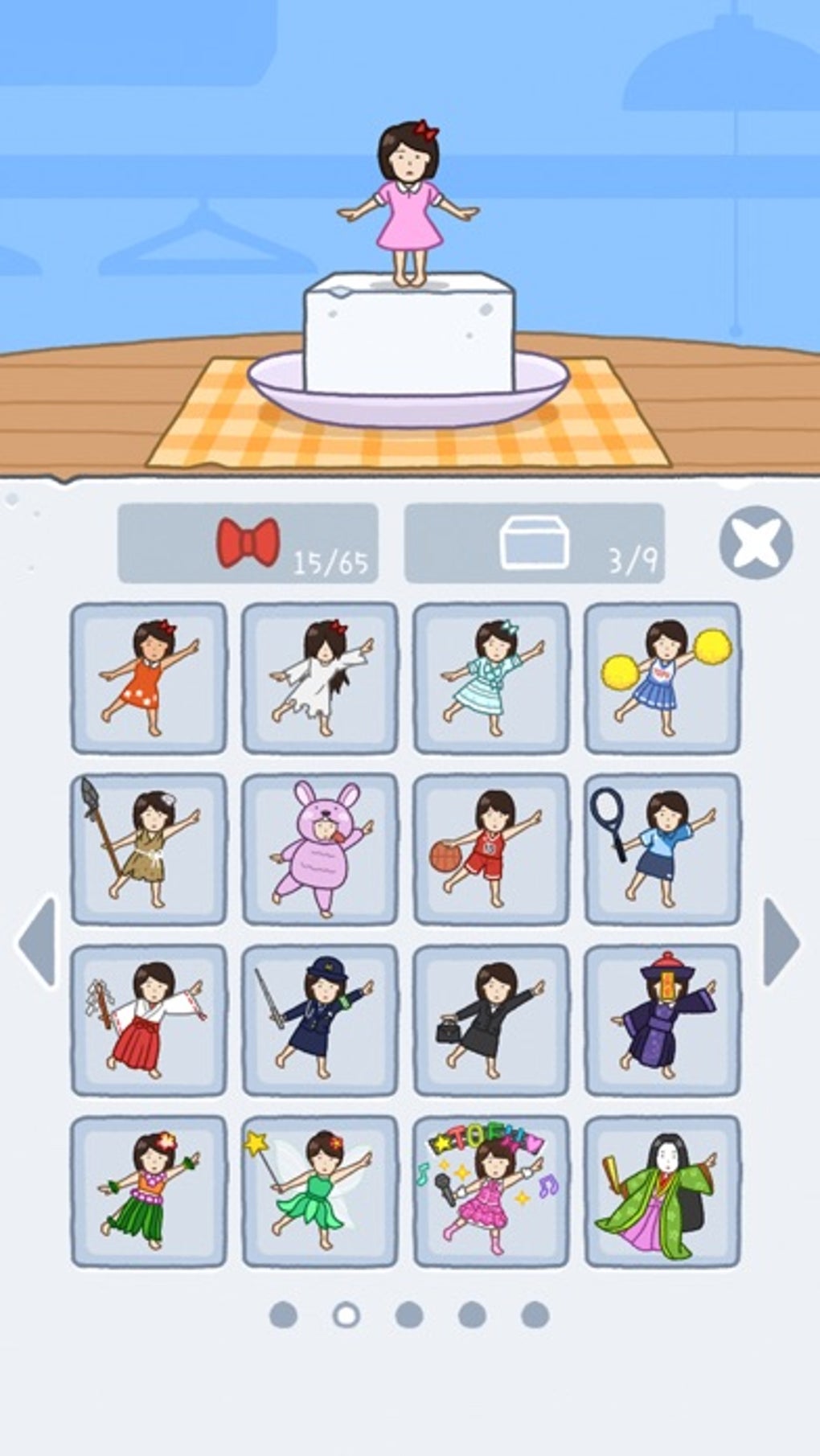The width and height of the screenshot is (820, 1456).
Task: Choose the green fairy with star wand
Action: point(320,1191)
